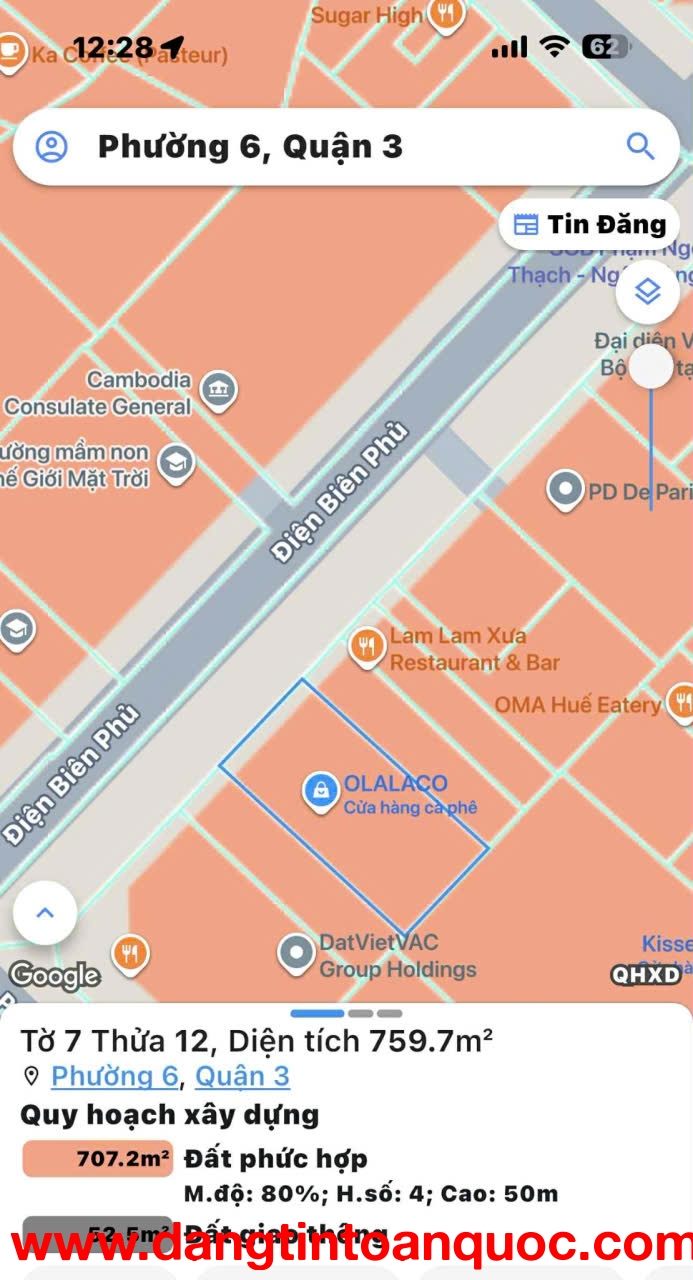Select the OLALACO coffee shop marker
Viewport: 693px width, 1280px height.
click(321, 790)
